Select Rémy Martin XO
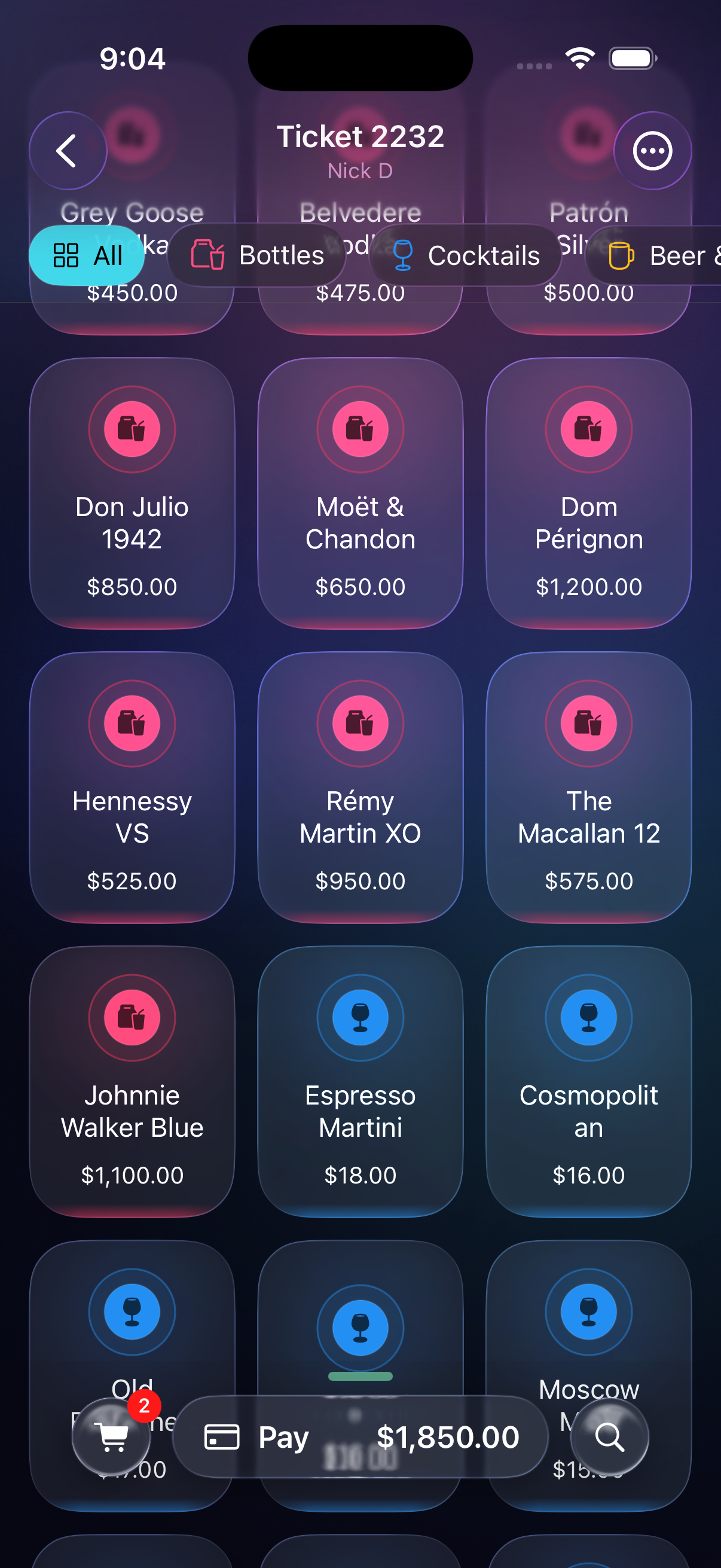Image resolution: width=721 pixels, height=1568 pixels. point(360,786)
